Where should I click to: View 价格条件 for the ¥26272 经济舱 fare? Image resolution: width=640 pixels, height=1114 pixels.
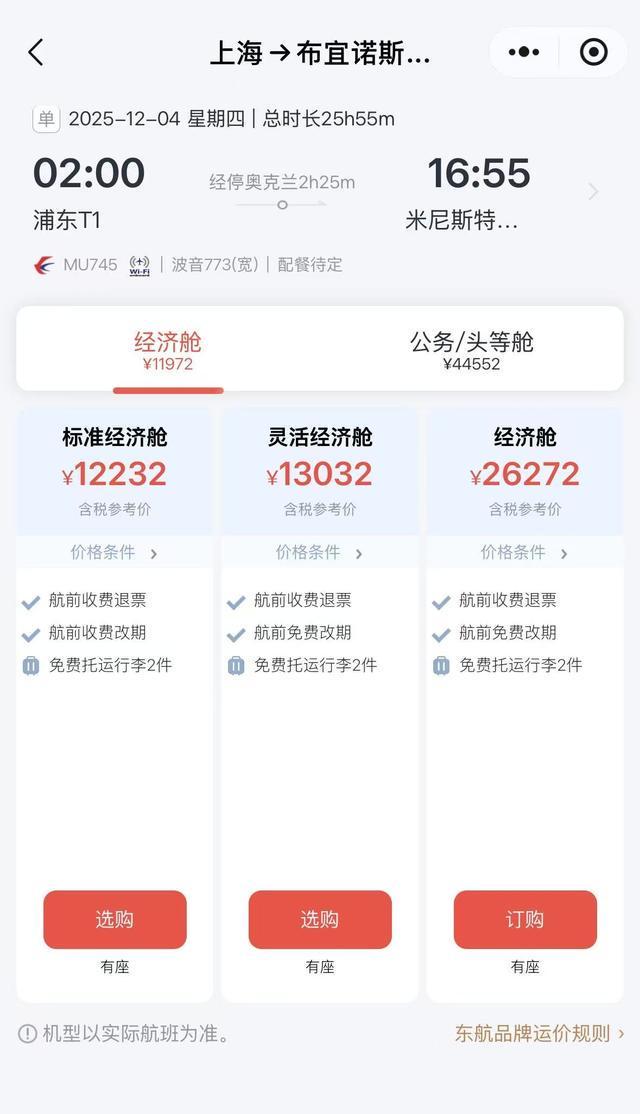524,553
